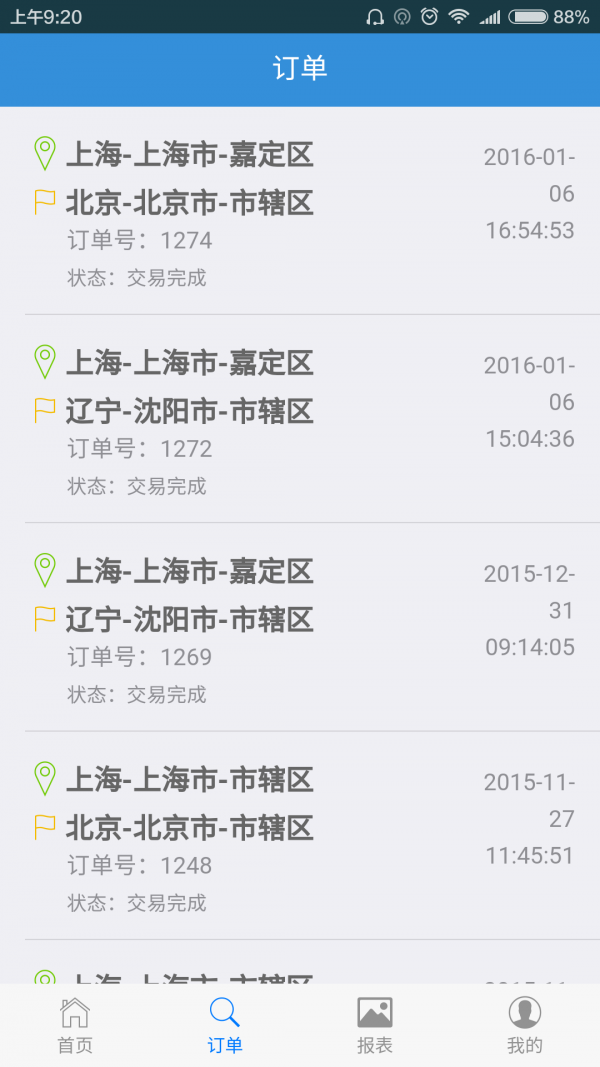
Task: Open order number 1248
Action: (x=300, y=836)
